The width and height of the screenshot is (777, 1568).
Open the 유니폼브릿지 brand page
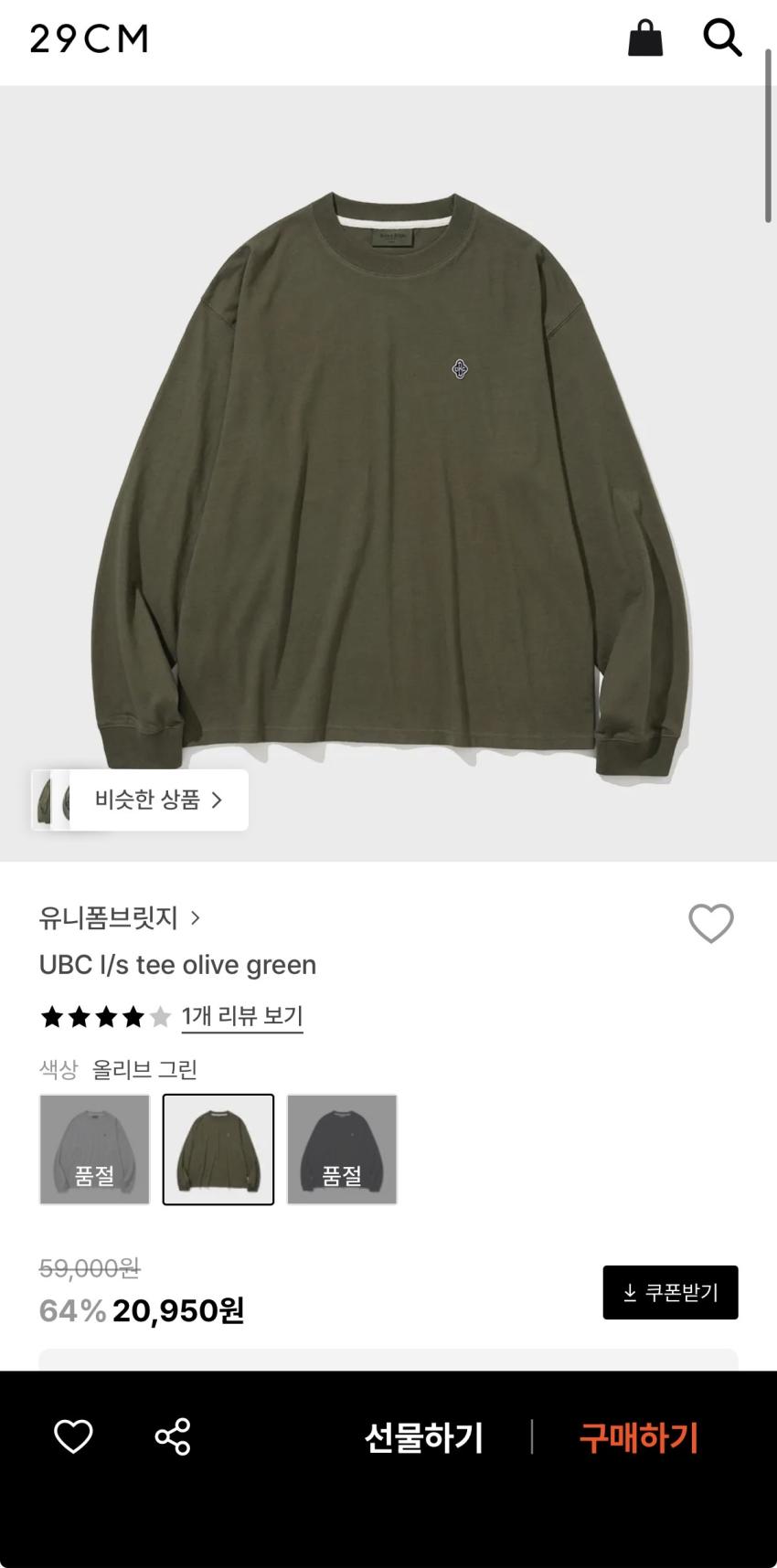coord(119,917)
